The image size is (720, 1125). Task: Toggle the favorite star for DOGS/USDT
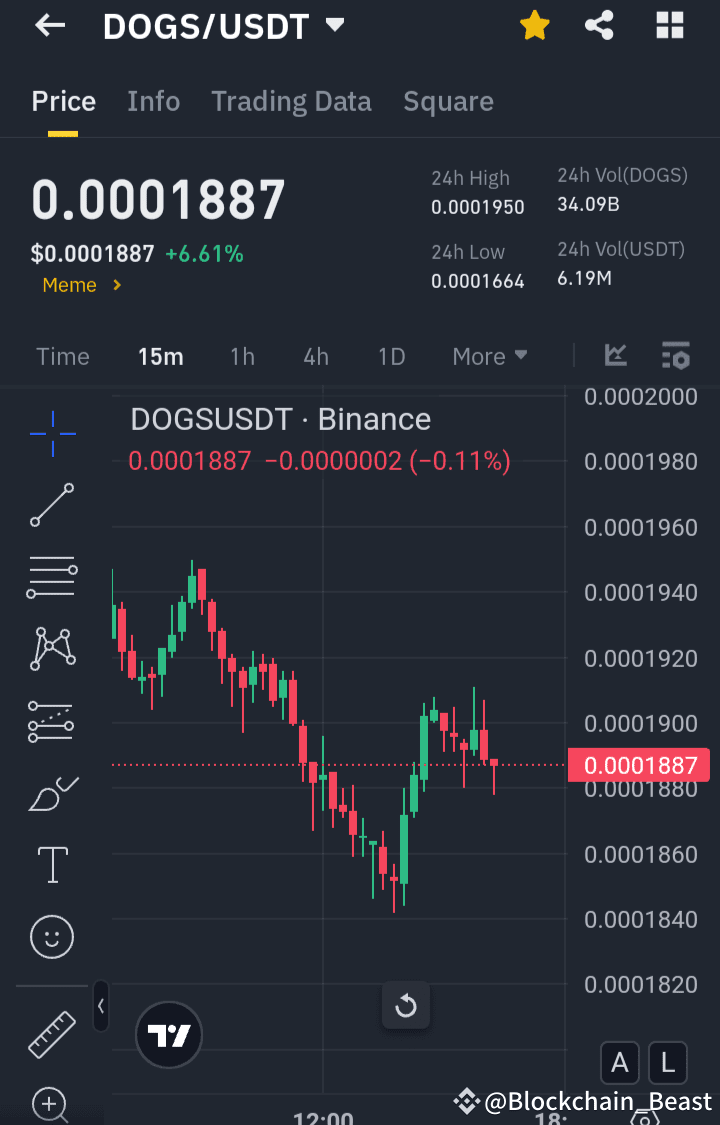tap(534, 25)
